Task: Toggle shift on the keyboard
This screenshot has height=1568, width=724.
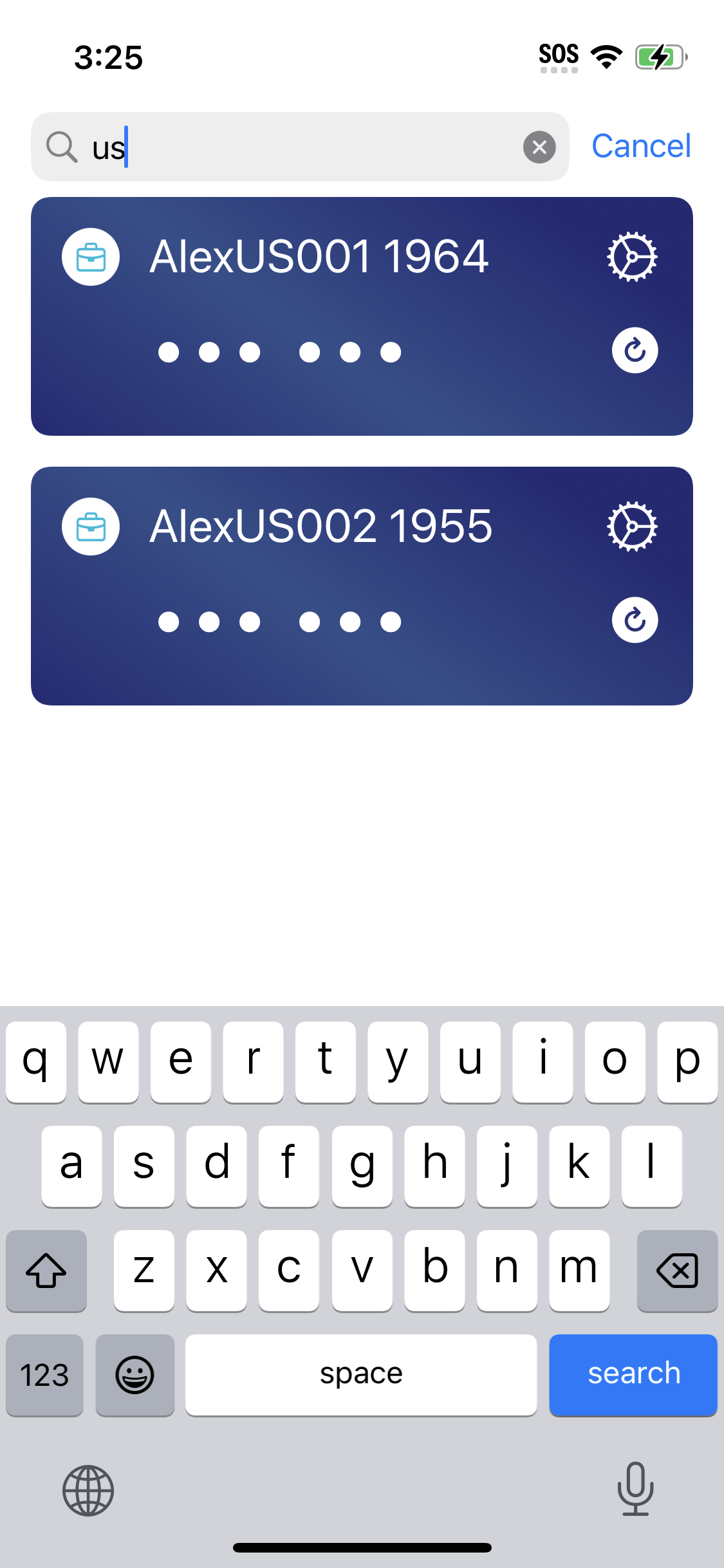Action: (x=46, y=1271)
